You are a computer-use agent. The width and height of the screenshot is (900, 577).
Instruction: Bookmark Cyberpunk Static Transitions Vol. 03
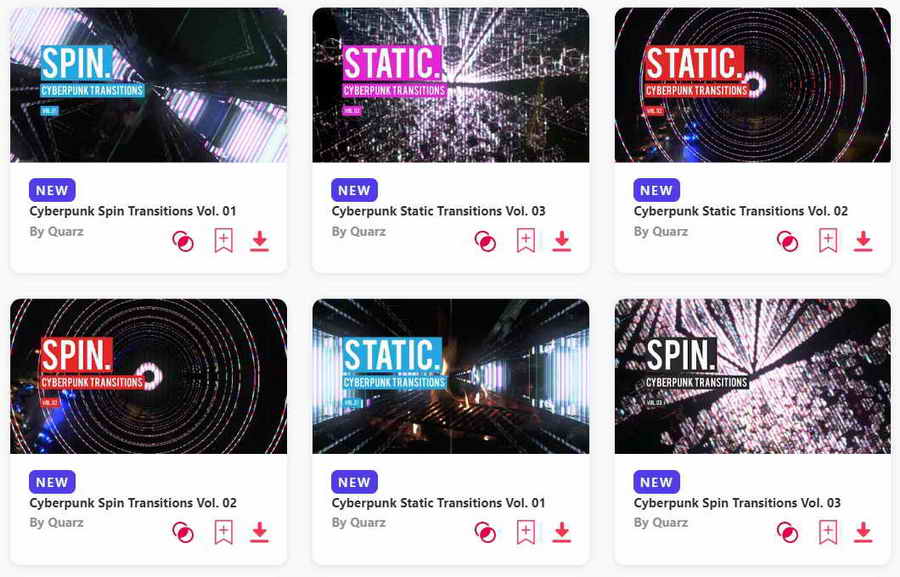point(525,241)
